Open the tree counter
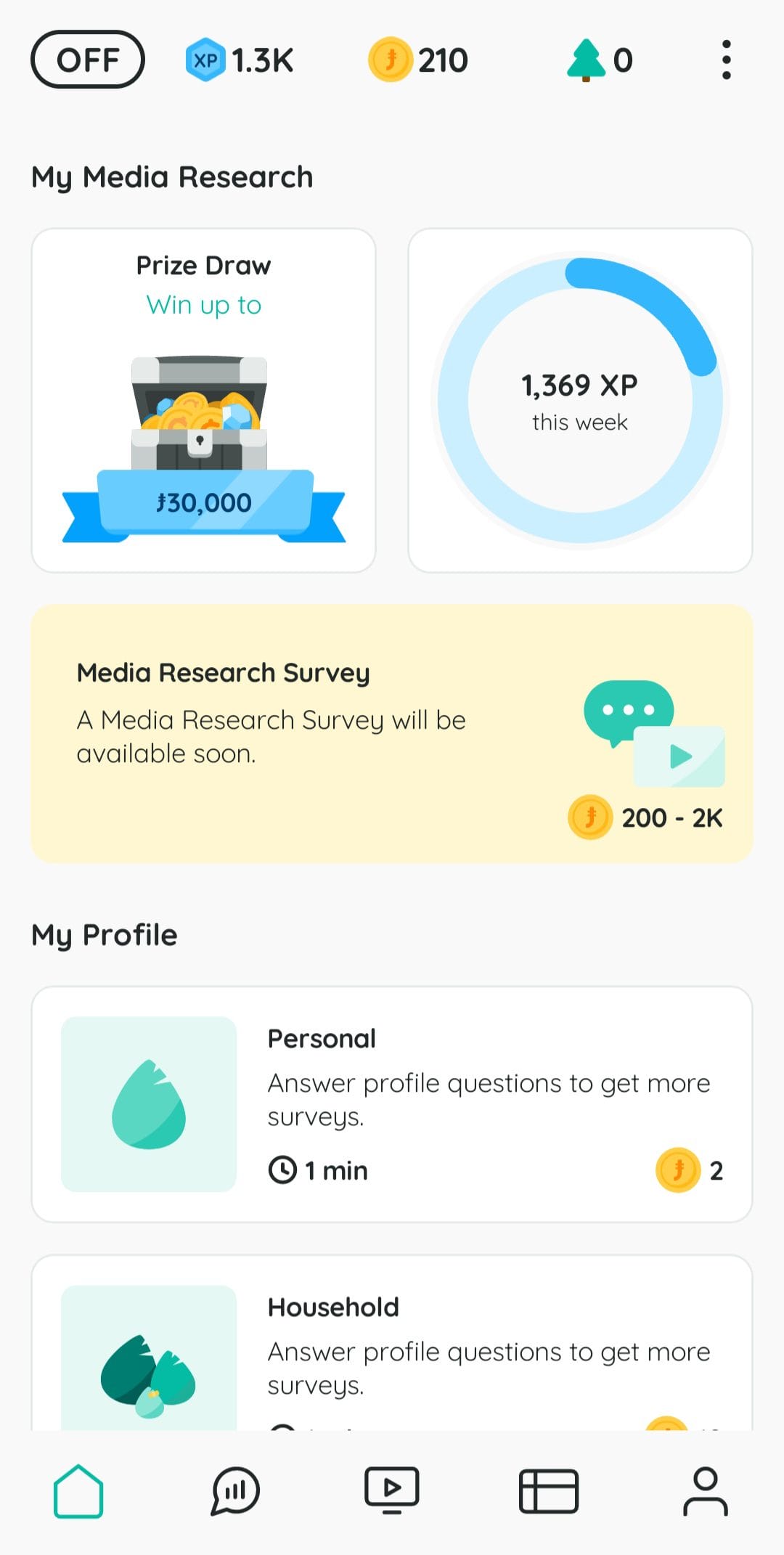Image resolution: width=784 pixels, height=1555 pixels. [x=600, y=60]
